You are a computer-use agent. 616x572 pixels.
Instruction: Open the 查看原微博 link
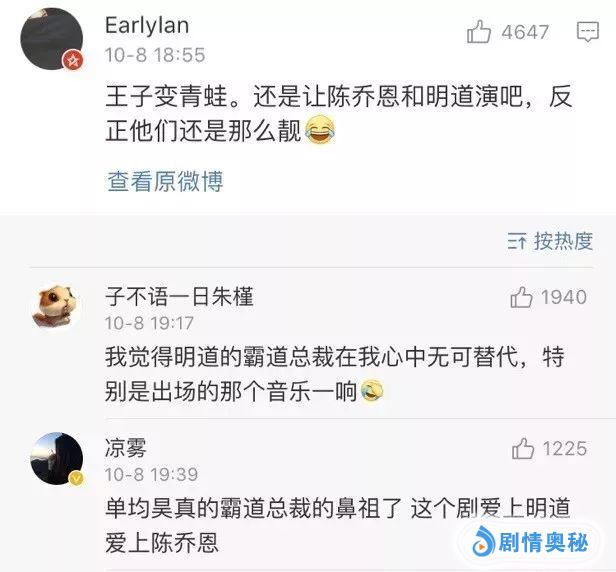point(164,181)
